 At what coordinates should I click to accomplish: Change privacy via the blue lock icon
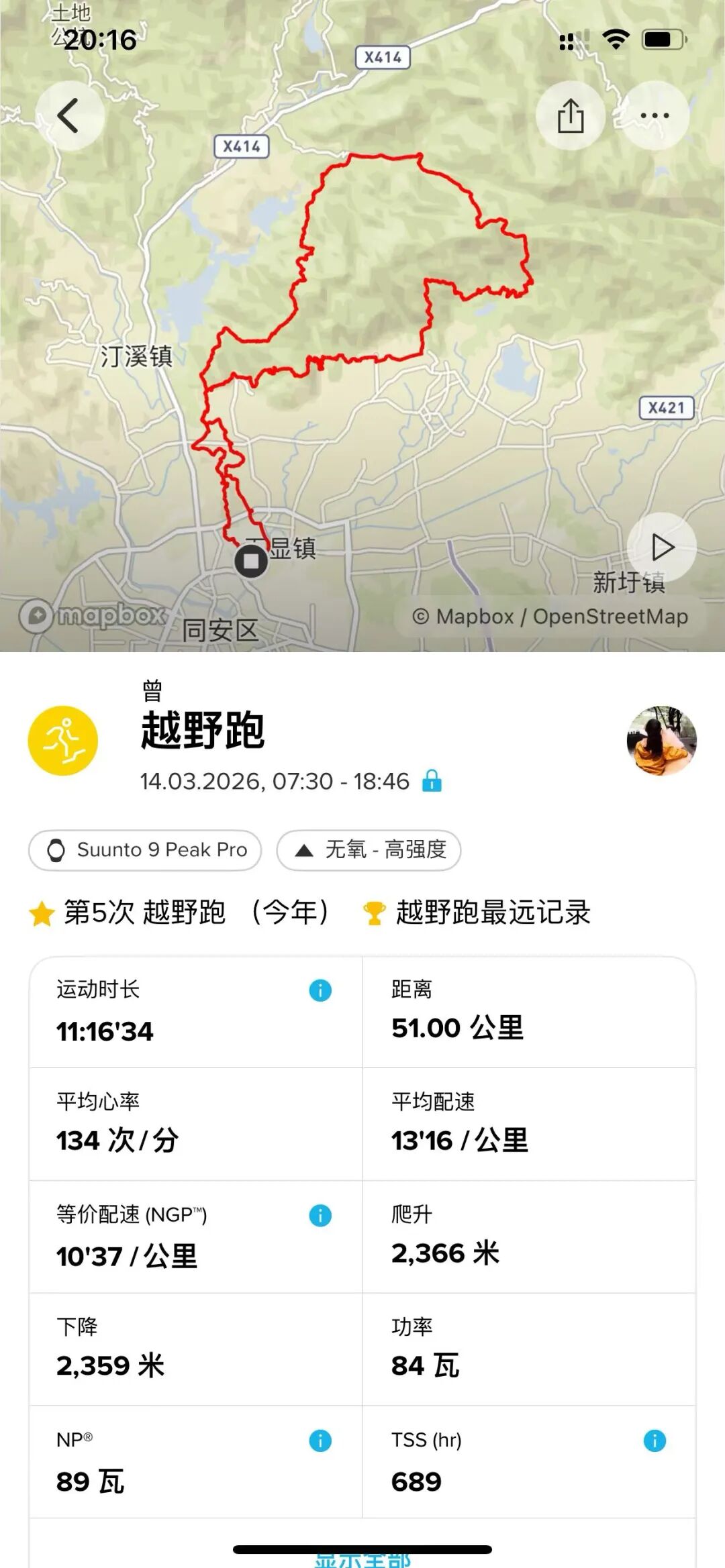click(432, 781)
